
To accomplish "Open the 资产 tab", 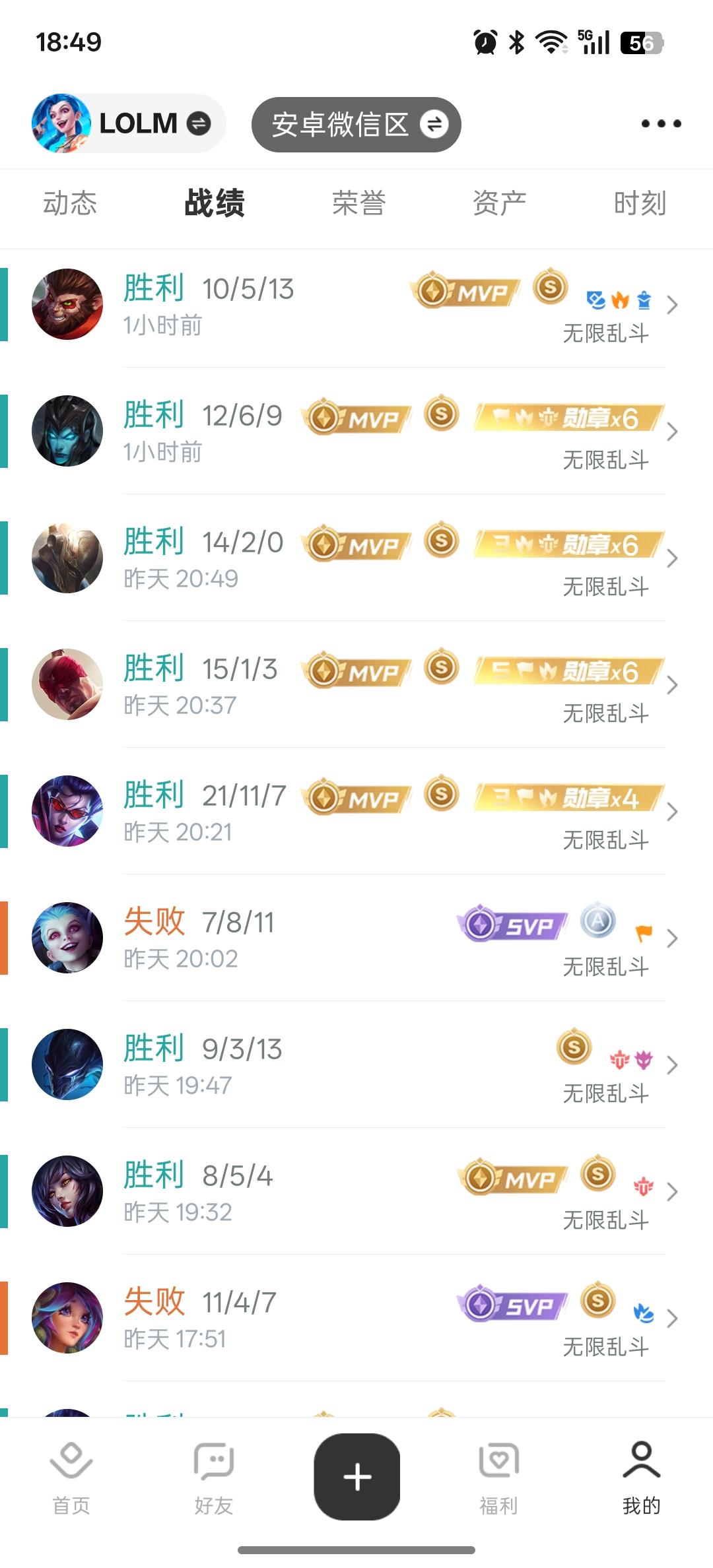I will point(499,203).
